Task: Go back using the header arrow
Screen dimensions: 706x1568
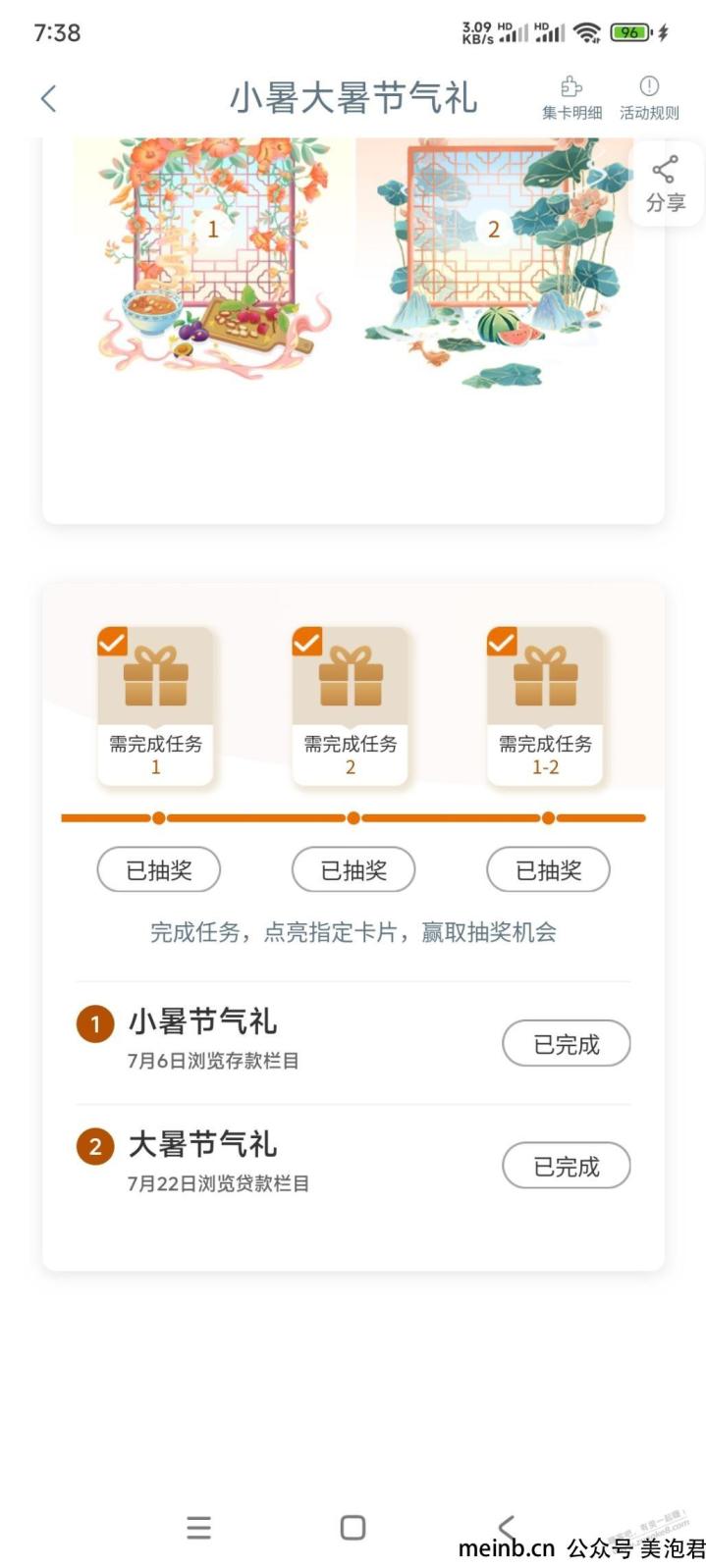Action: click(x=48, y=98)
